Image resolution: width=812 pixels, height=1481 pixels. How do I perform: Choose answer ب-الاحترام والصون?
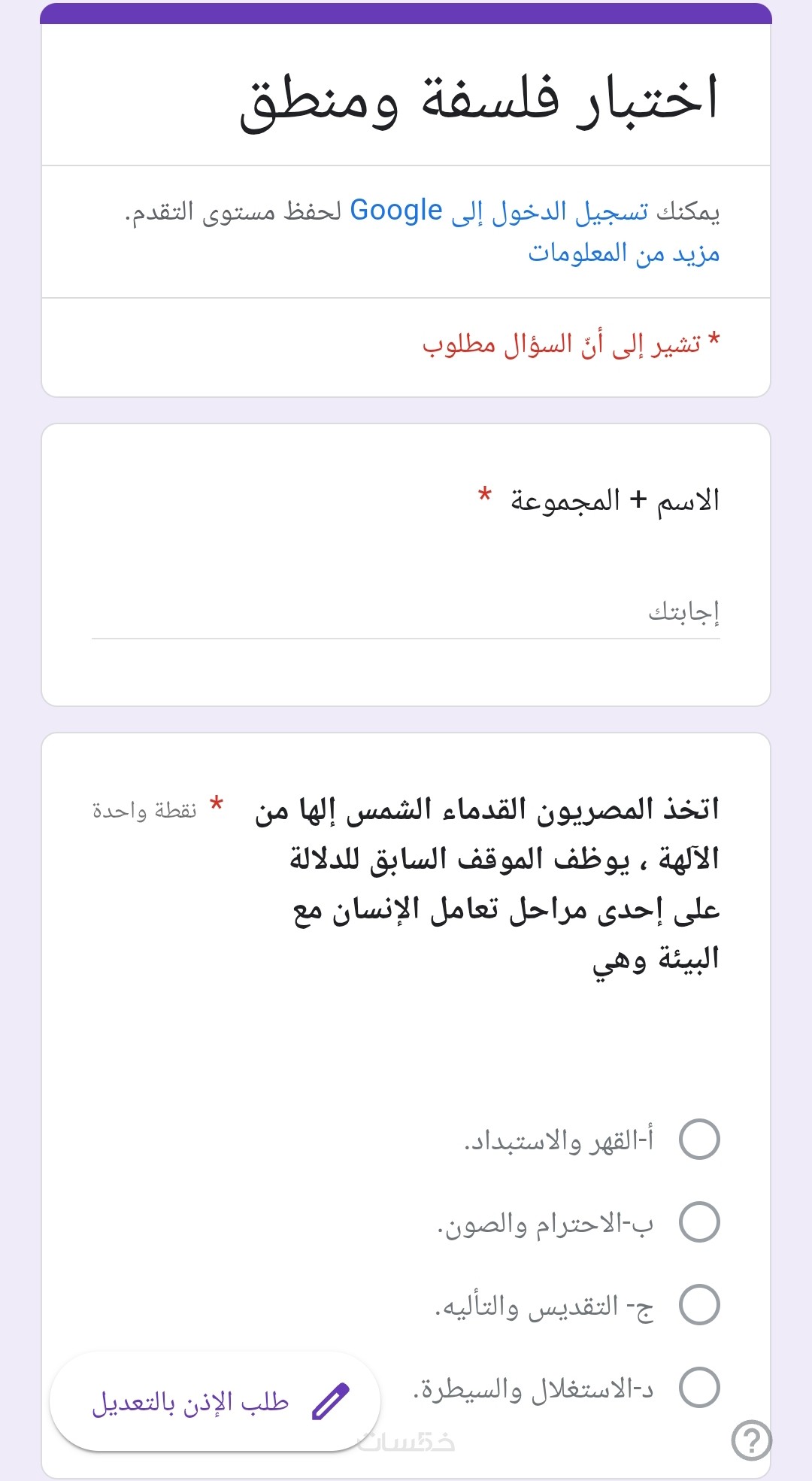pyautogui.click(x=699, y=1222)
